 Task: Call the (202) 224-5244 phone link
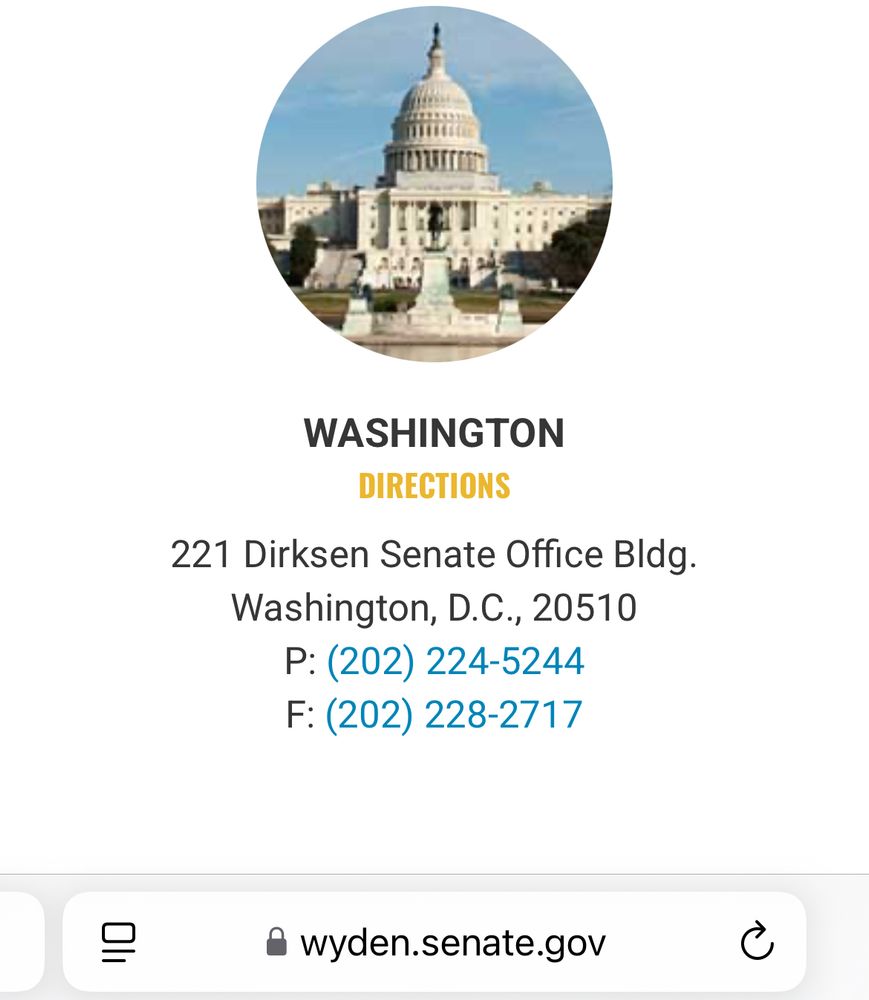[x=457, y=661]
